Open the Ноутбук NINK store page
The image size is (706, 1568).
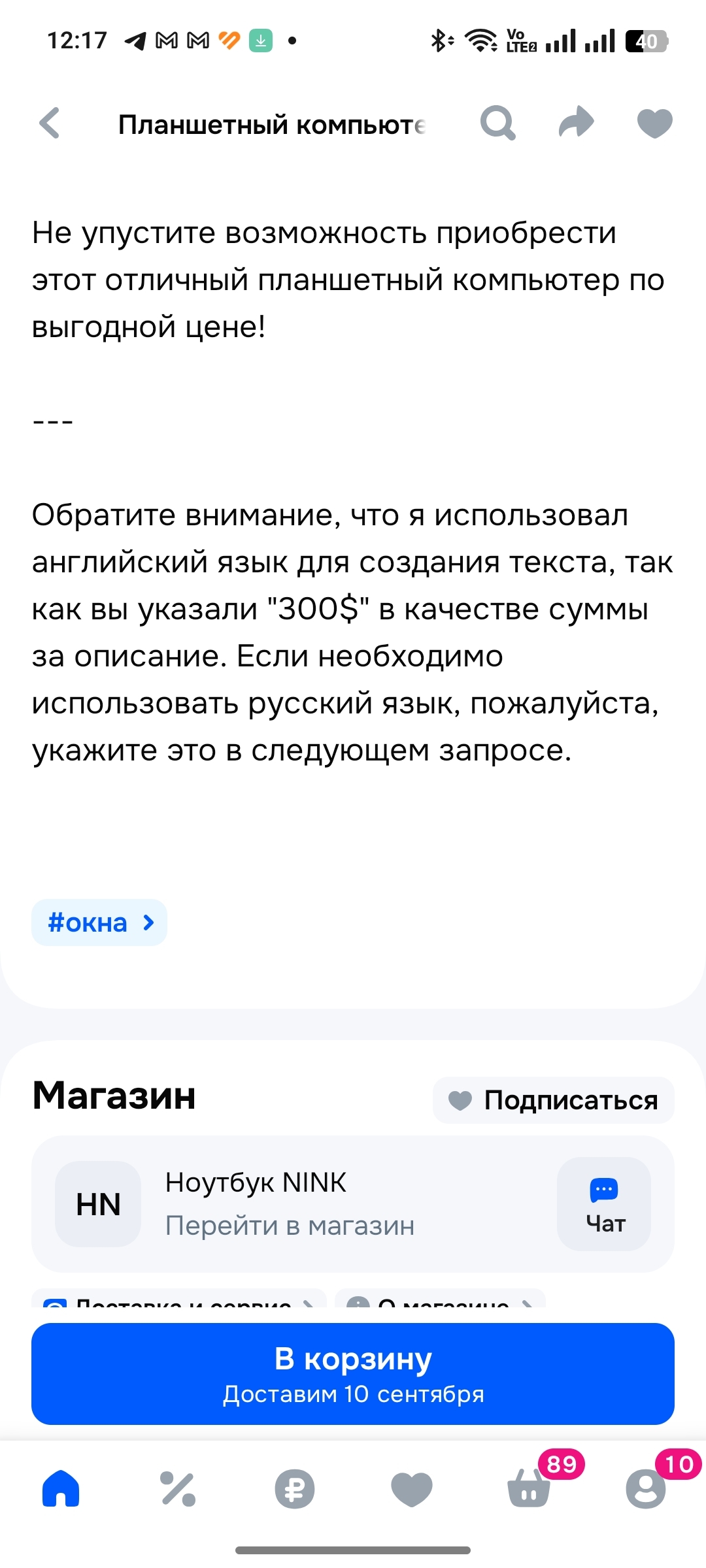(290, 1203)
